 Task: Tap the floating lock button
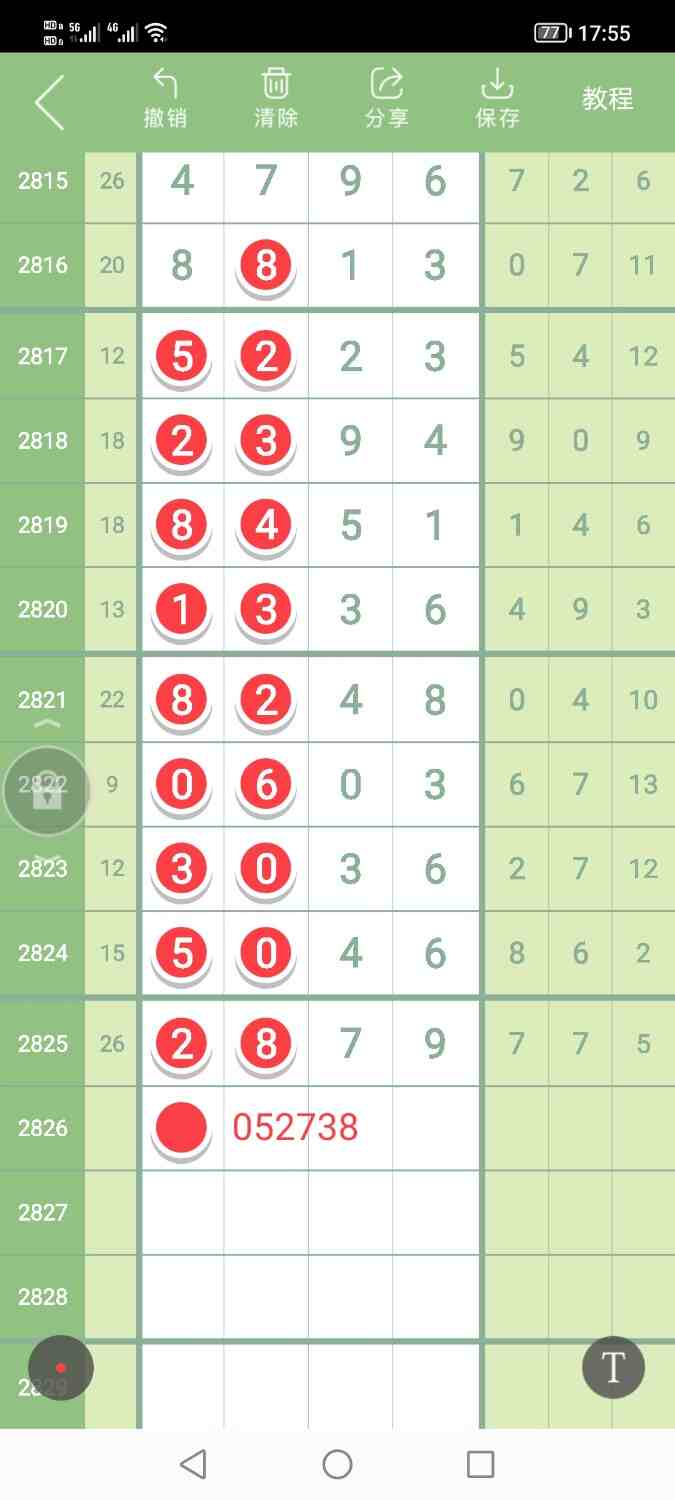[47, 792]
